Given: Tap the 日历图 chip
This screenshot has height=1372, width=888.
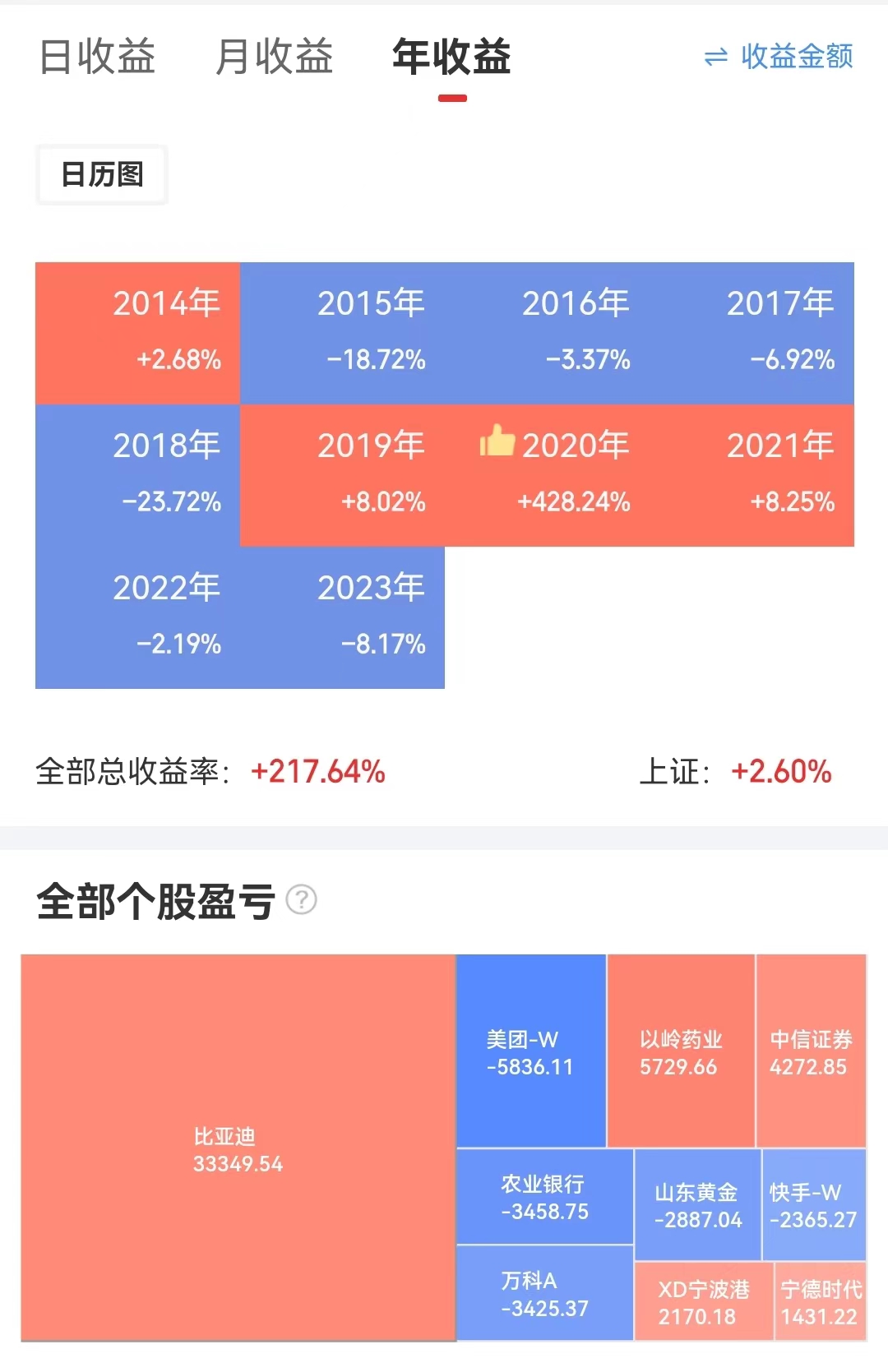Looking at the screenshot, I should point(102,174).
